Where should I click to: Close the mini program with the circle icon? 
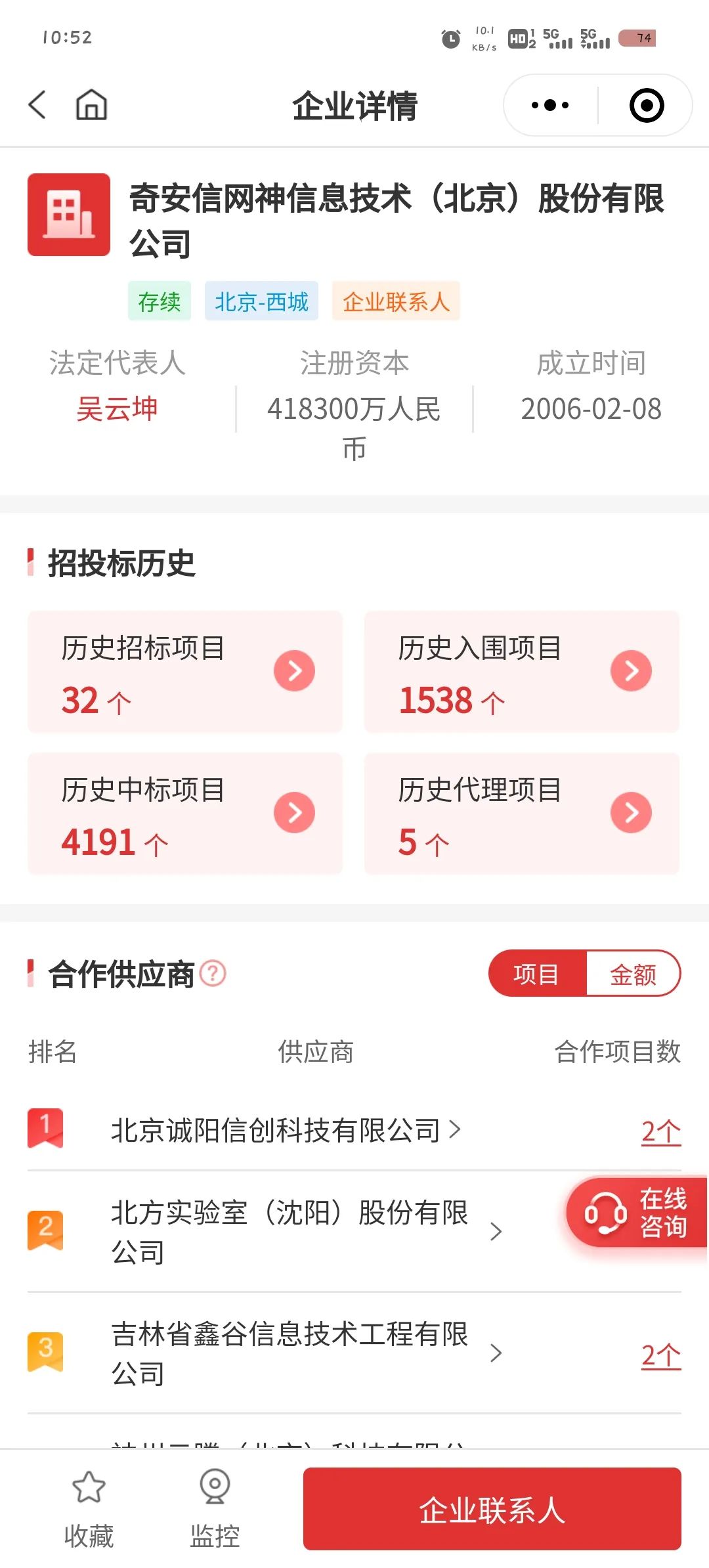[647, 105]
